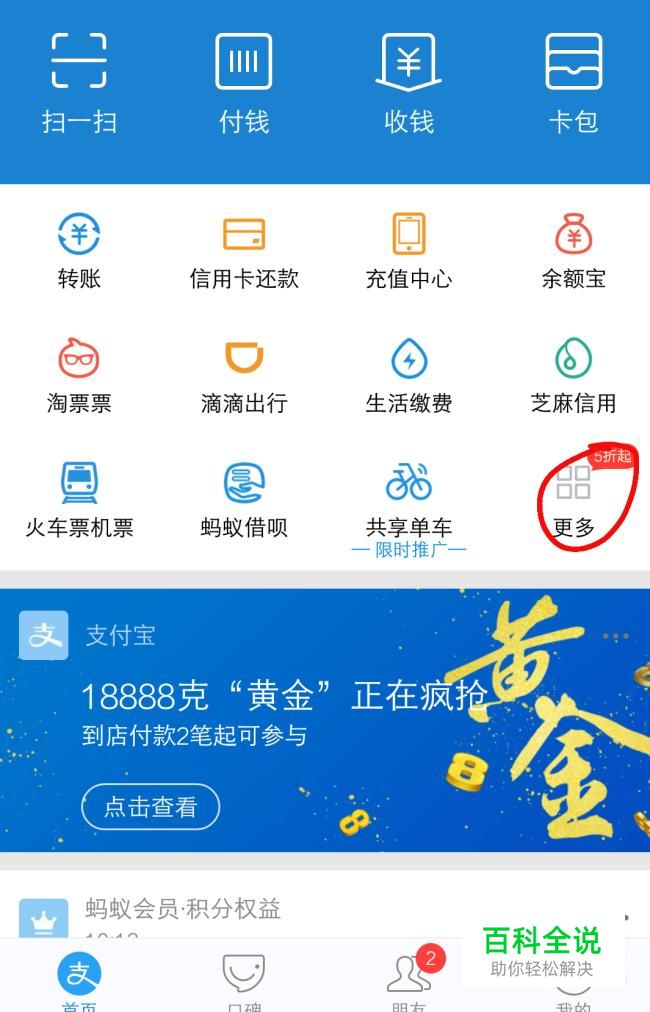Open 扫一扫 scanner
The height and width of the screenshot is (1012, 650).
tap(79, 82)
